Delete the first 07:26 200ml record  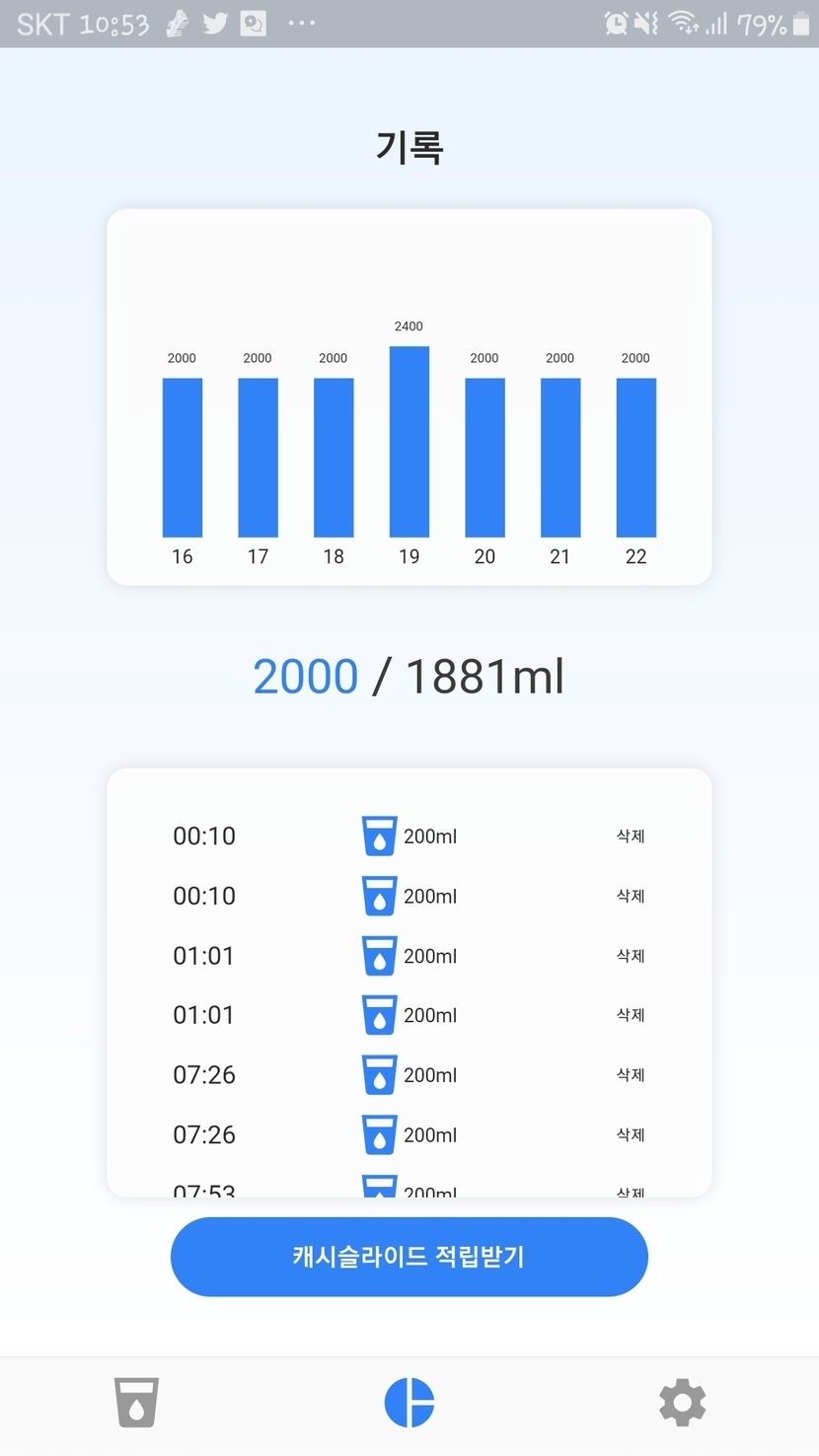(x=631, y=1074)
